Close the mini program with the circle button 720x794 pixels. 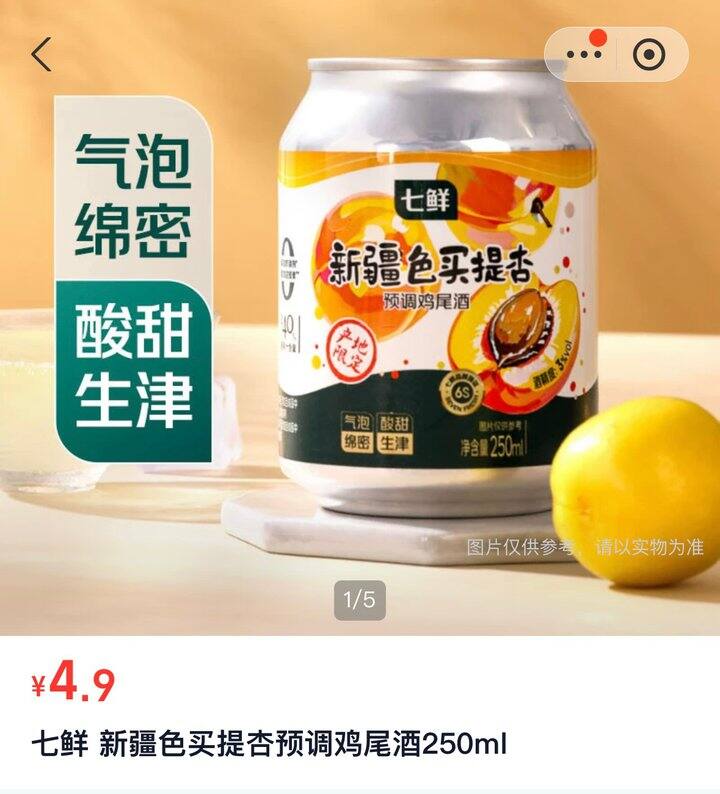[650, 54]
